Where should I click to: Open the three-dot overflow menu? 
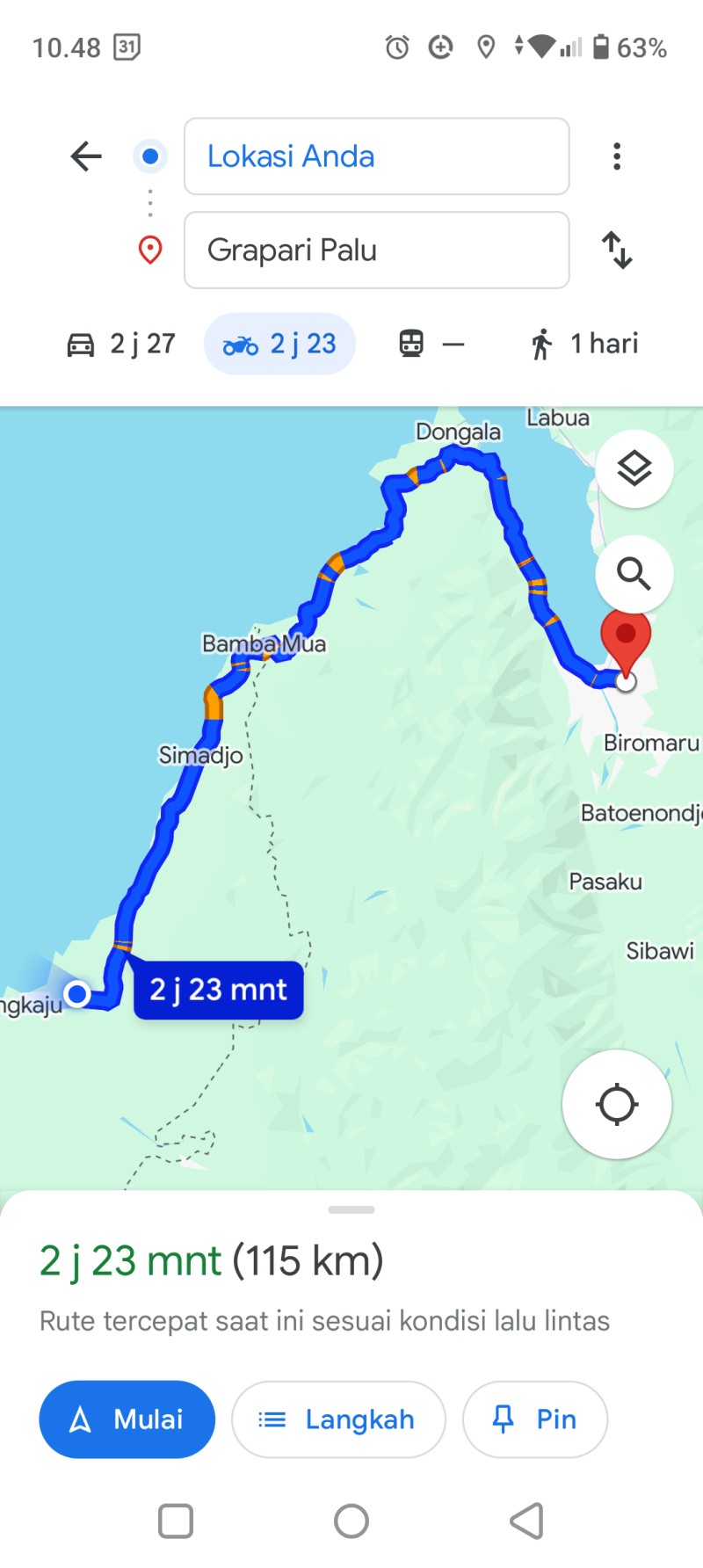[617, 156]
